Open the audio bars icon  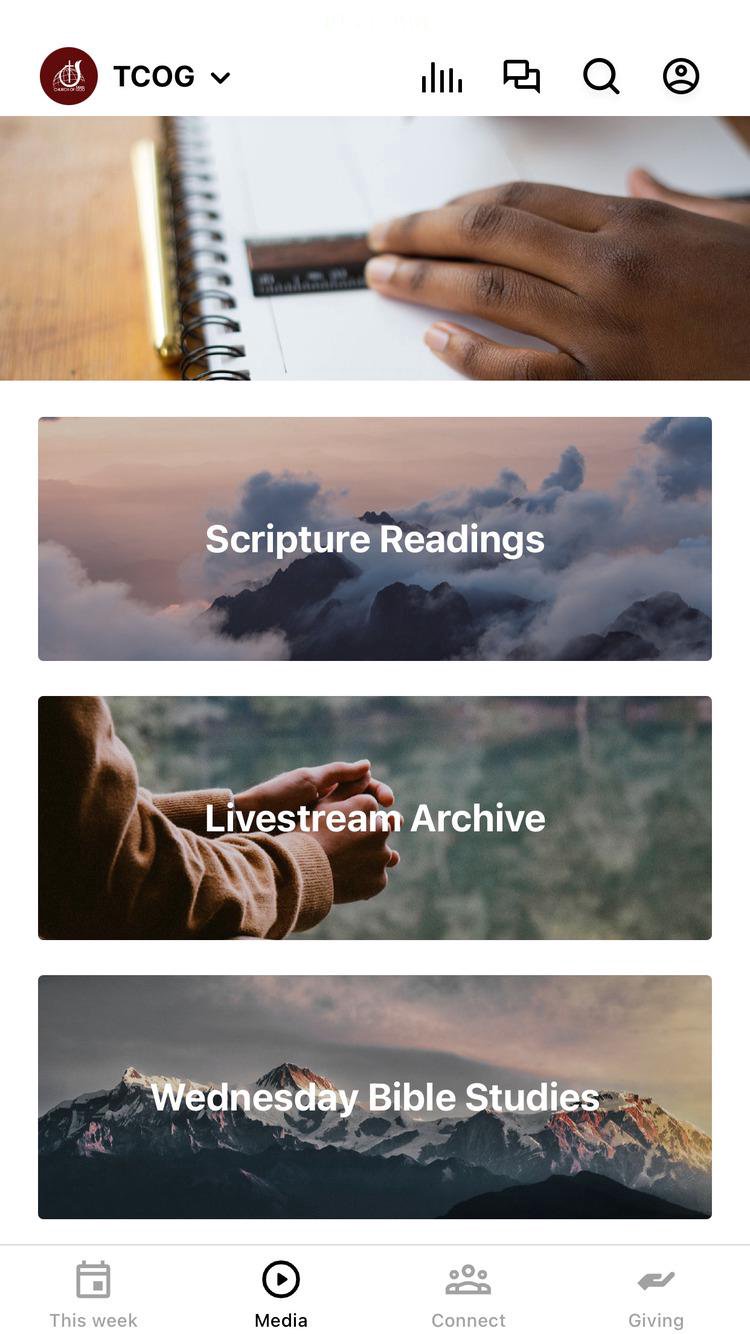(442, 77)
